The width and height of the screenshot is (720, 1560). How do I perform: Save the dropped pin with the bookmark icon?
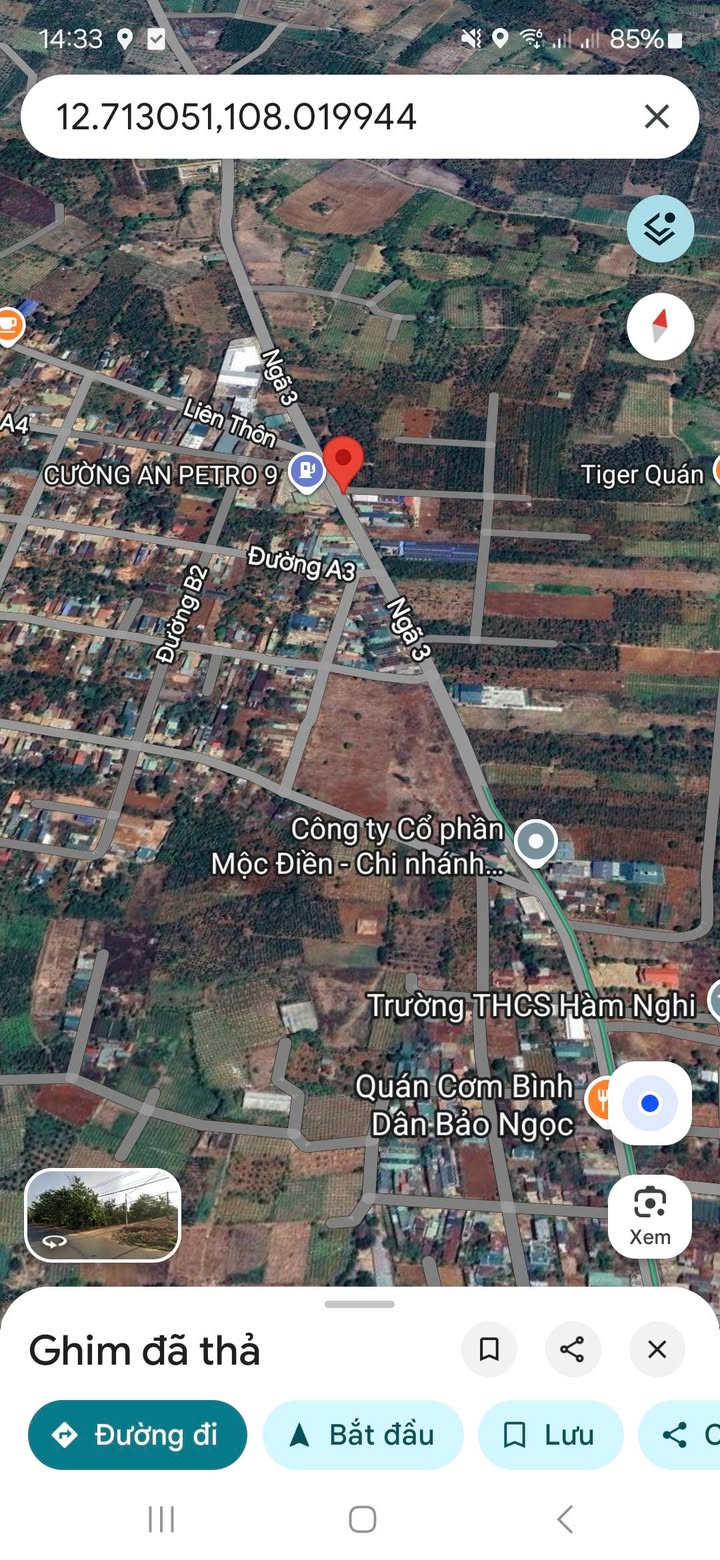(x=489, y=1350)
